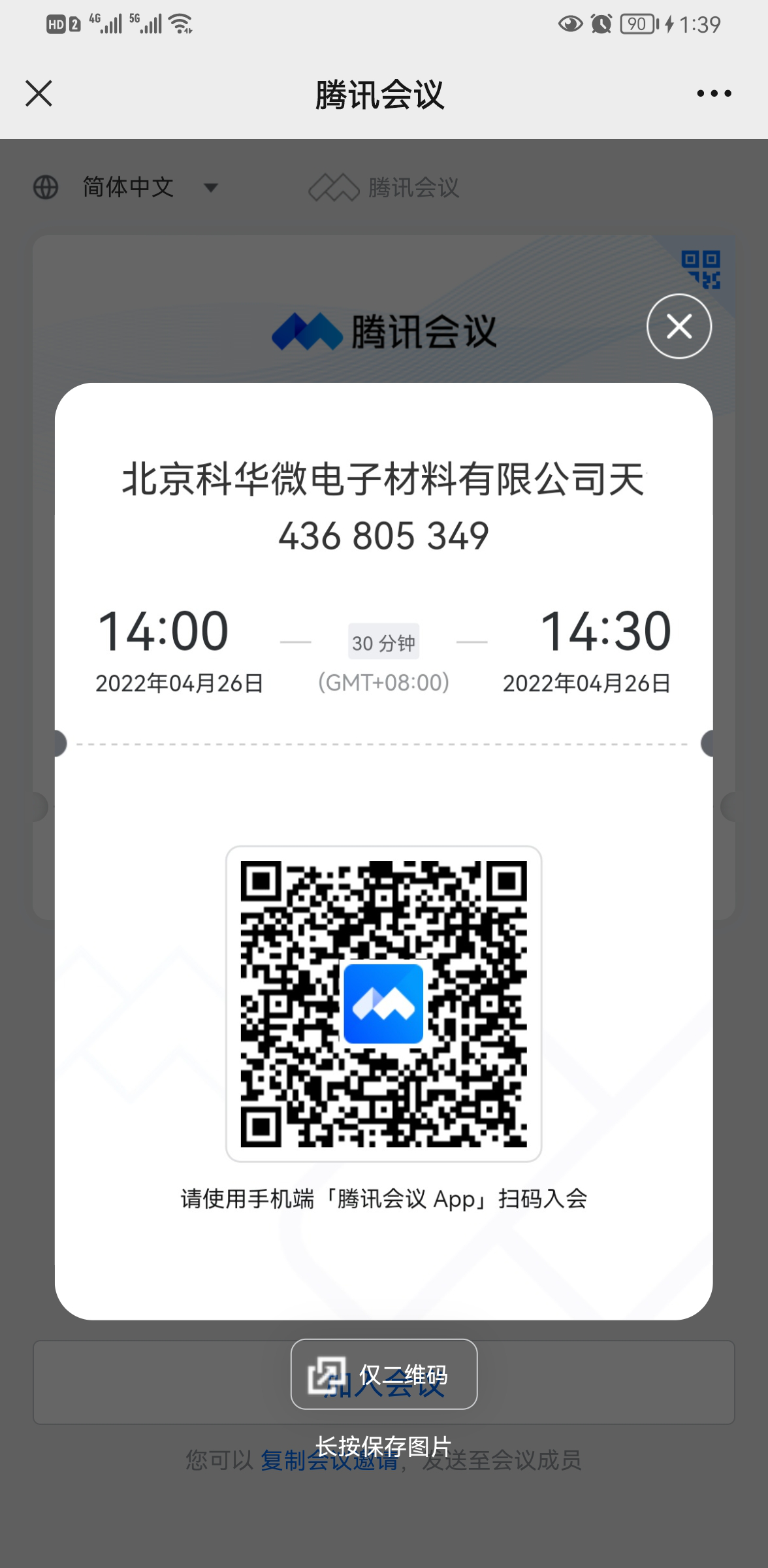Open the three-dot overflow menu
The width and height of the screenshot is (768, 1568).
point(713,93)
